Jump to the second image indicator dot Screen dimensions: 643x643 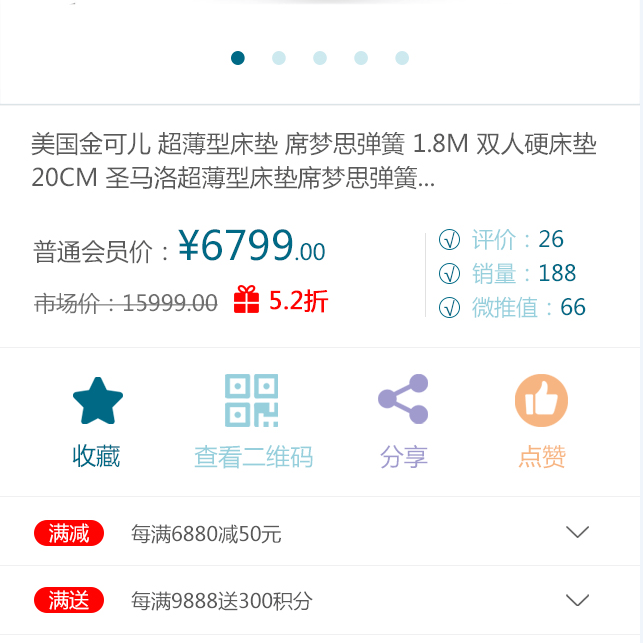point(279,58)
